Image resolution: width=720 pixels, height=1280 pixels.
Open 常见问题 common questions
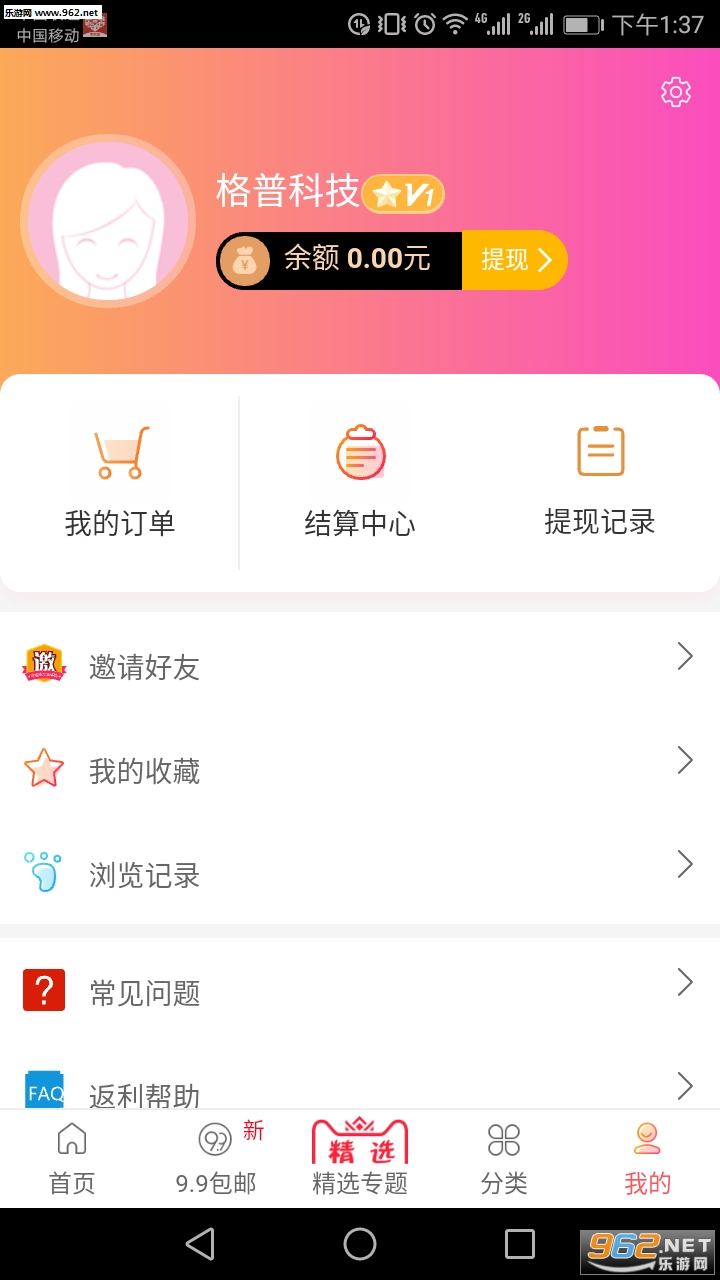(360, 992)
